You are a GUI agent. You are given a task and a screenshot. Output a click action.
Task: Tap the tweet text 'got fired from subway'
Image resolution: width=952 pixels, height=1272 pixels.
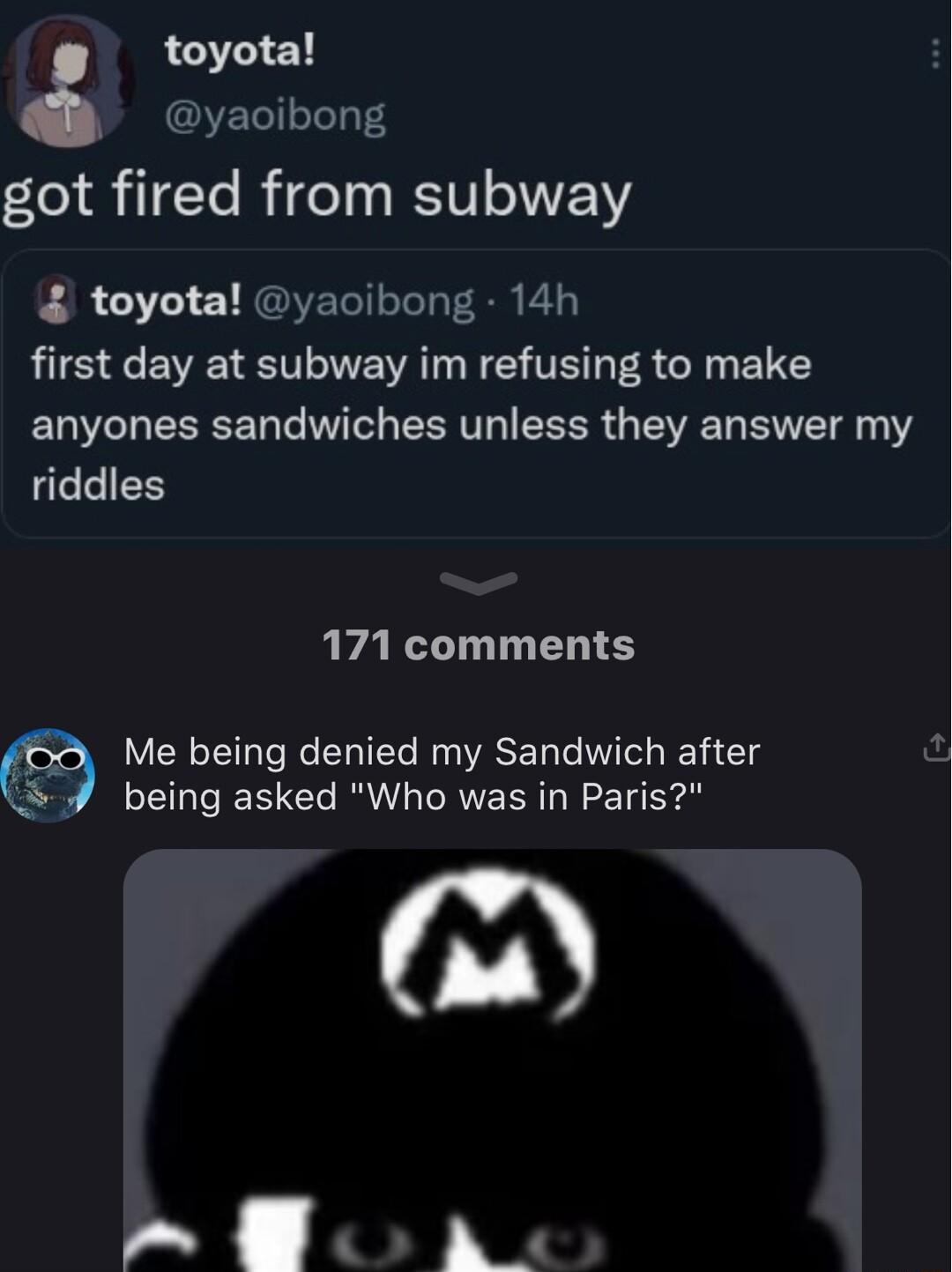click(315, 195)
